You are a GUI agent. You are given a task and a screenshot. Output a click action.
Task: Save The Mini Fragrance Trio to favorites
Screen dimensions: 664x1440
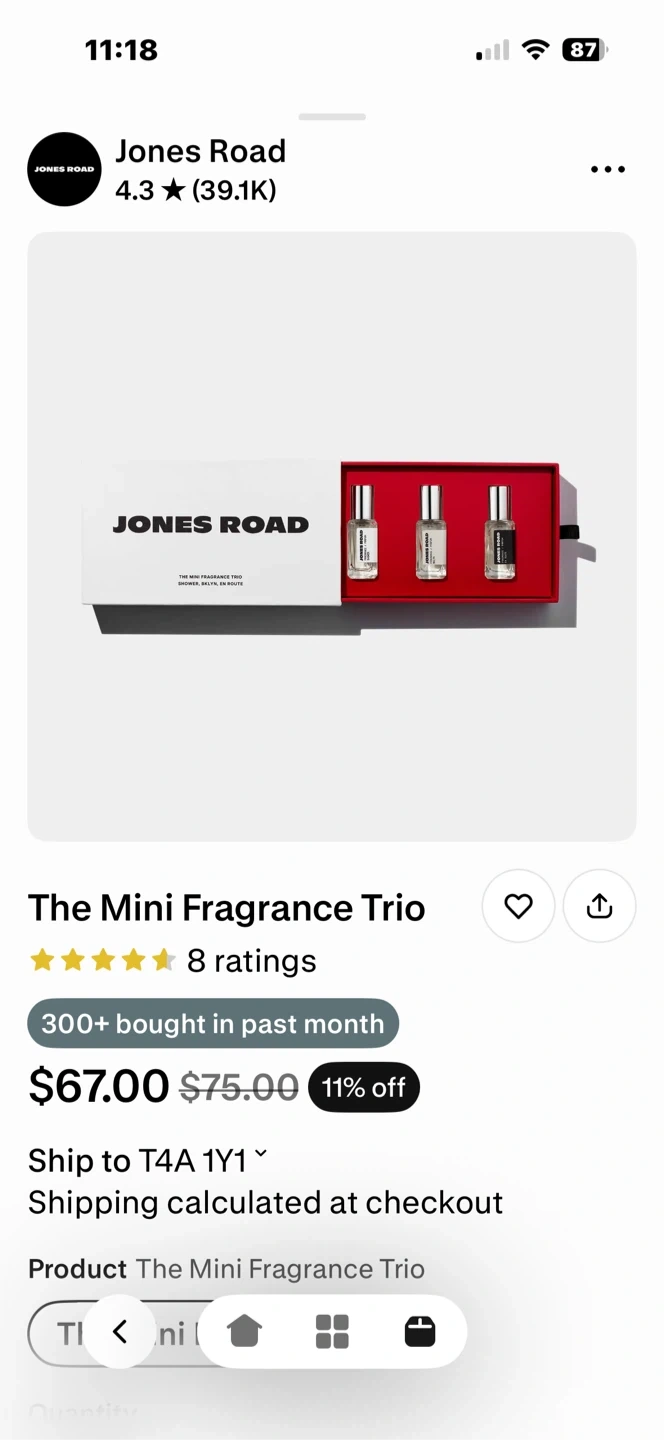pos(518,906)
